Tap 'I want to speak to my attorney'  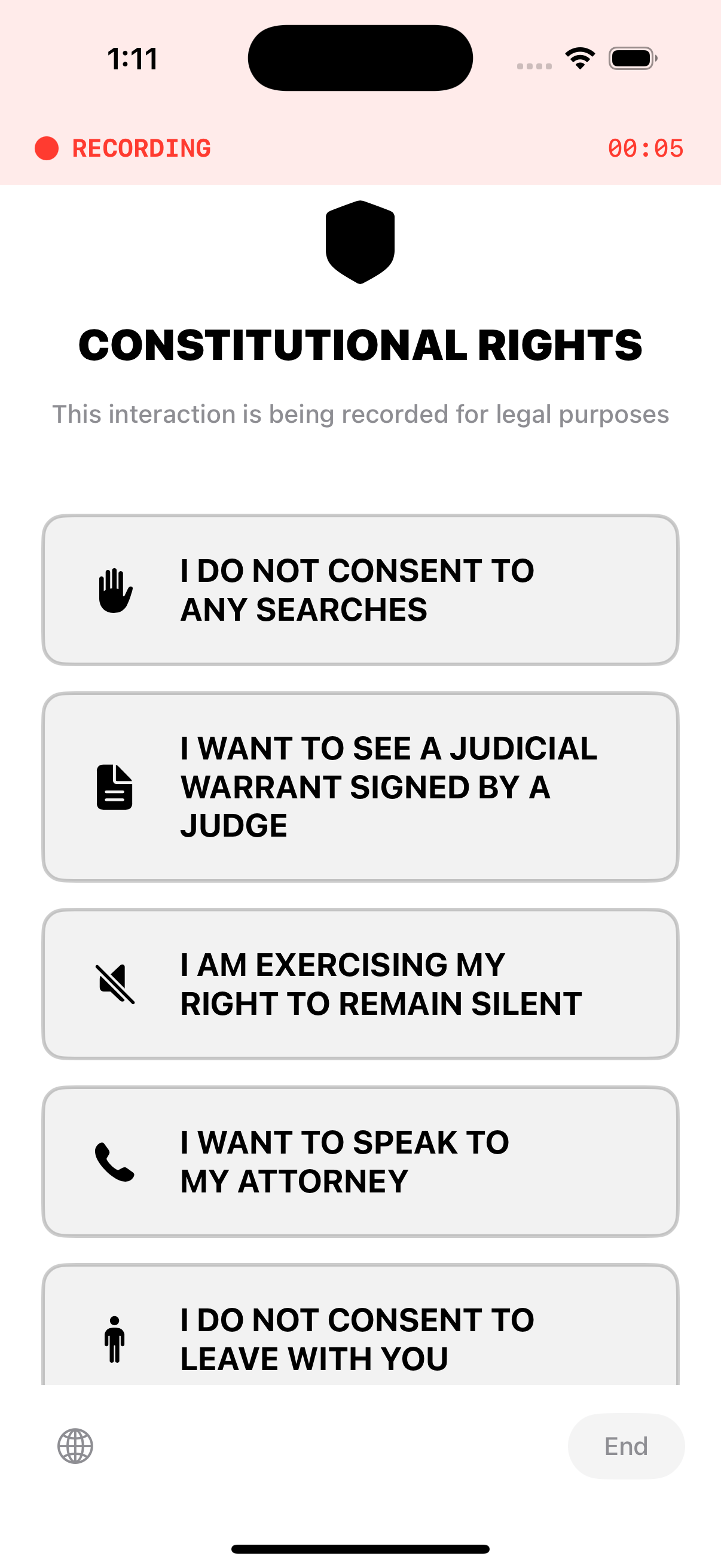[360, 1159]
